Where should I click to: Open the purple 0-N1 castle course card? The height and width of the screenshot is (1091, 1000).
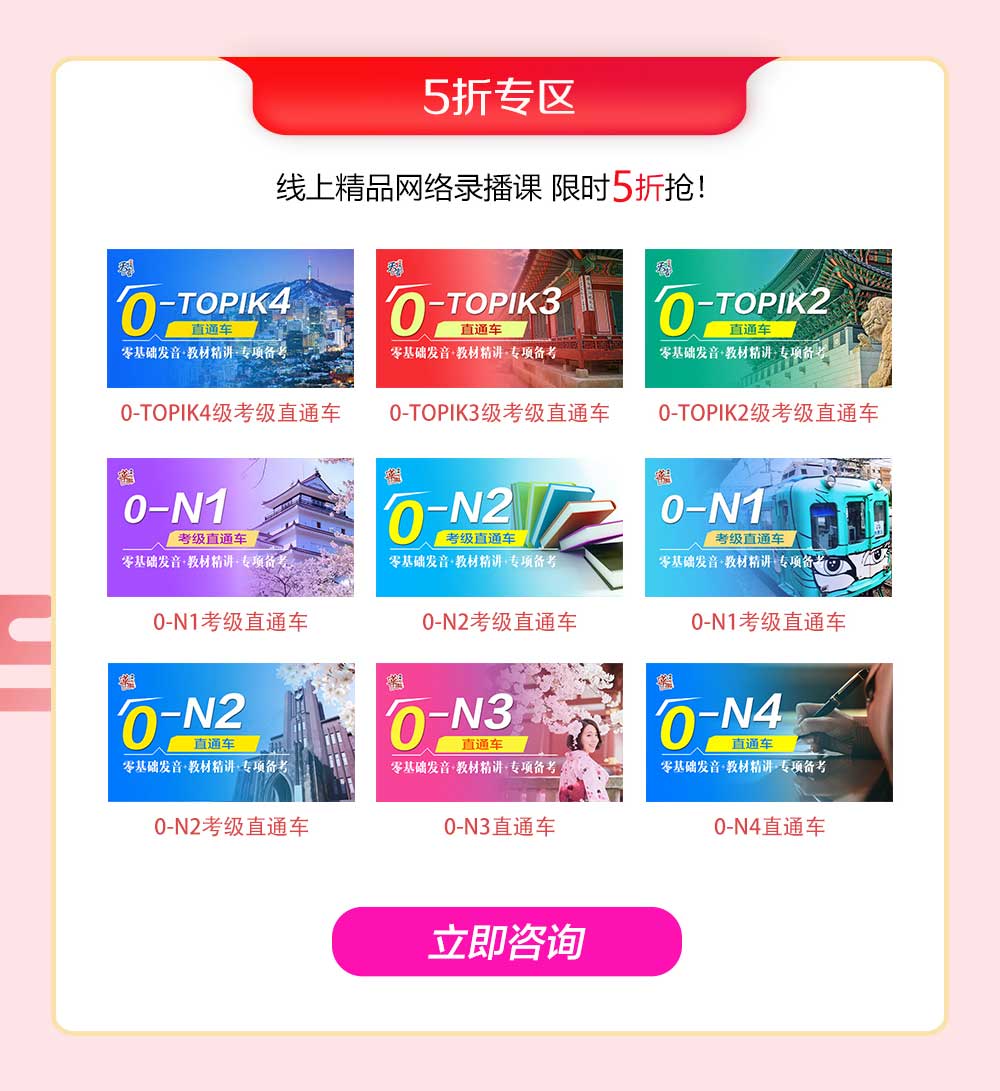230,527
